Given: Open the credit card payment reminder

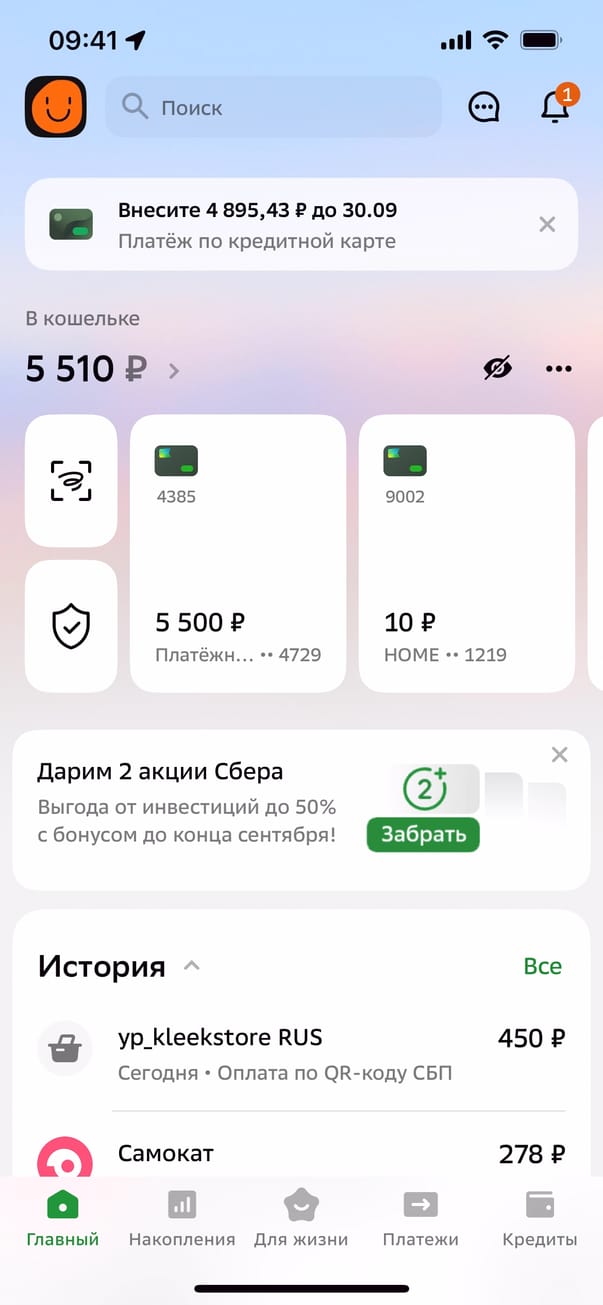Looking at the screenshot, I should tap(280, 225).
